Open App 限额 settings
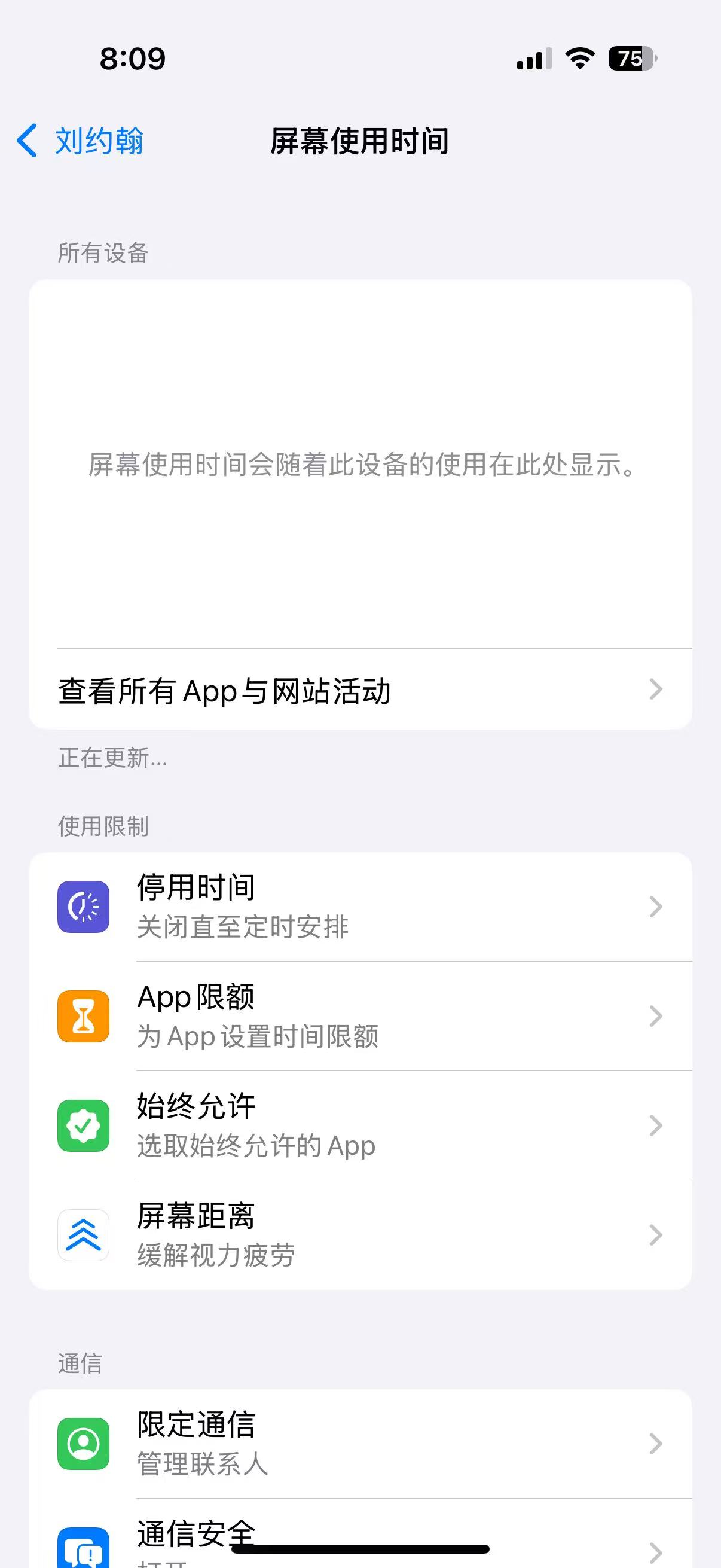Image resolution: width=721 pixels, height=1568 pixels. tap(360, 1016)
